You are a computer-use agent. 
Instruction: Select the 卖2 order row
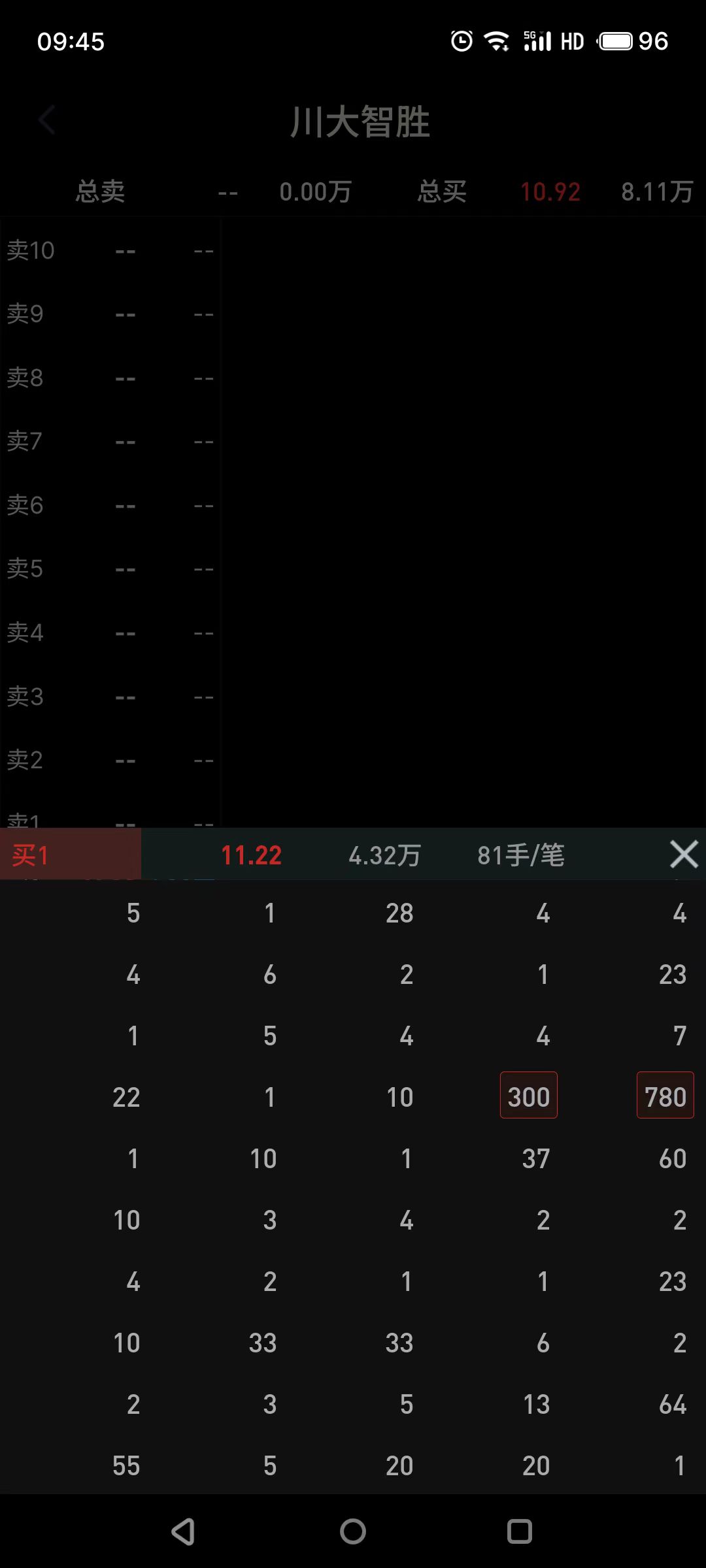[110, 760]
